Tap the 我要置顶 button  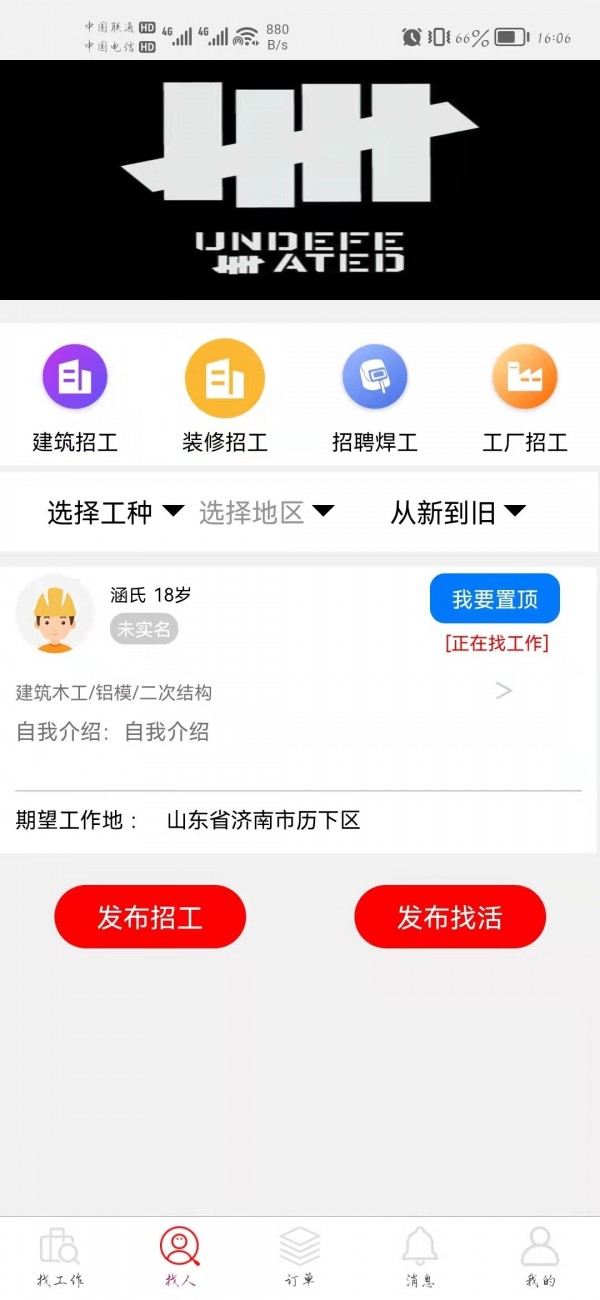pyautogui.click(x=494, y=599)
